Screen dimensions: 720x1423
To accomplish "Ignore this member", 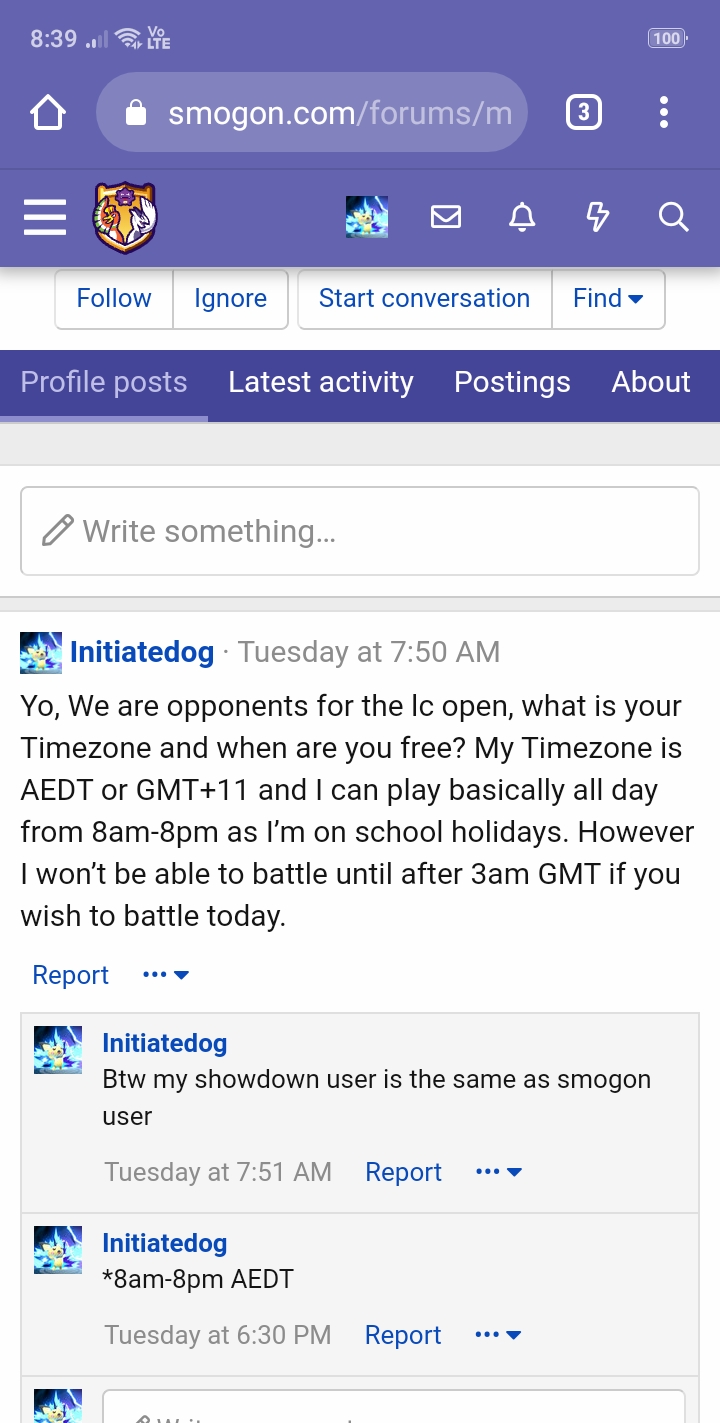I will [230, 299].
